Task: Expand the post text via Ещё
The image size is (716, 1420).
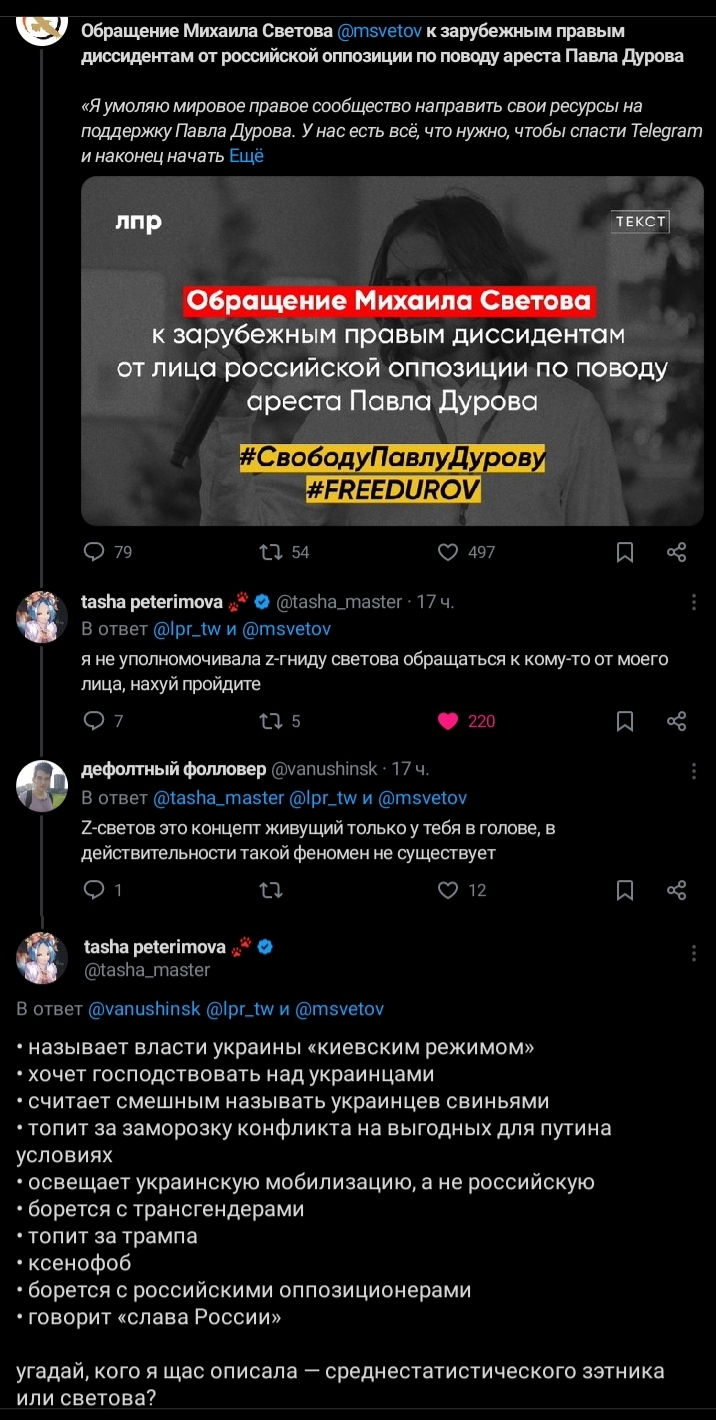Action: point(246,156)
